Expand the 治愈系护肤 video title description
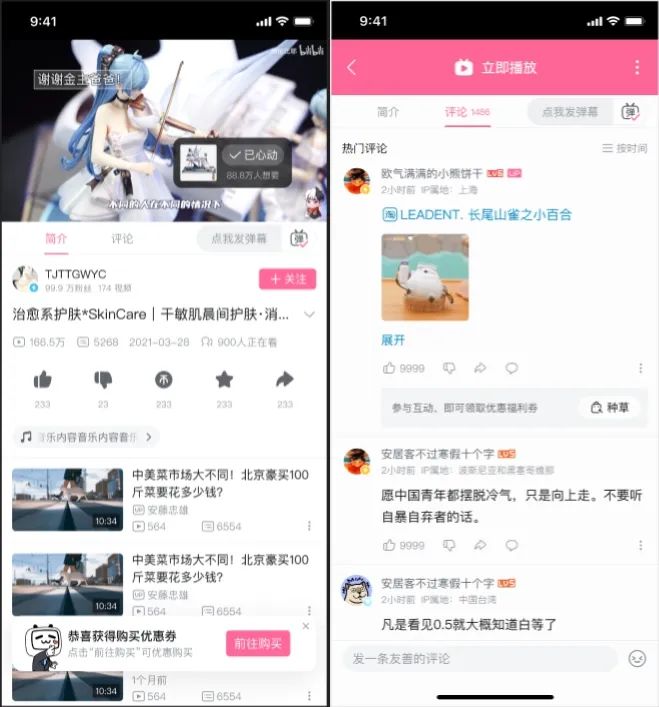This screenshot has width=659, height=707. (x=309, y=315)
